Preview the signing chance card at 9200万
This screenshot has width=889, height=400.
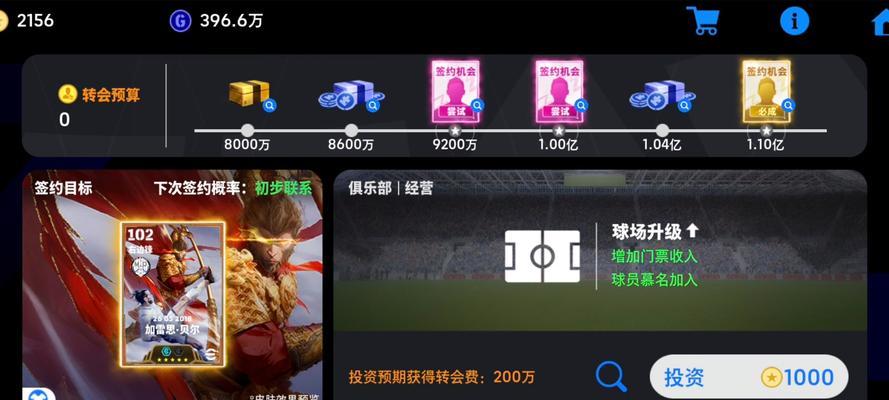[456, 92]
